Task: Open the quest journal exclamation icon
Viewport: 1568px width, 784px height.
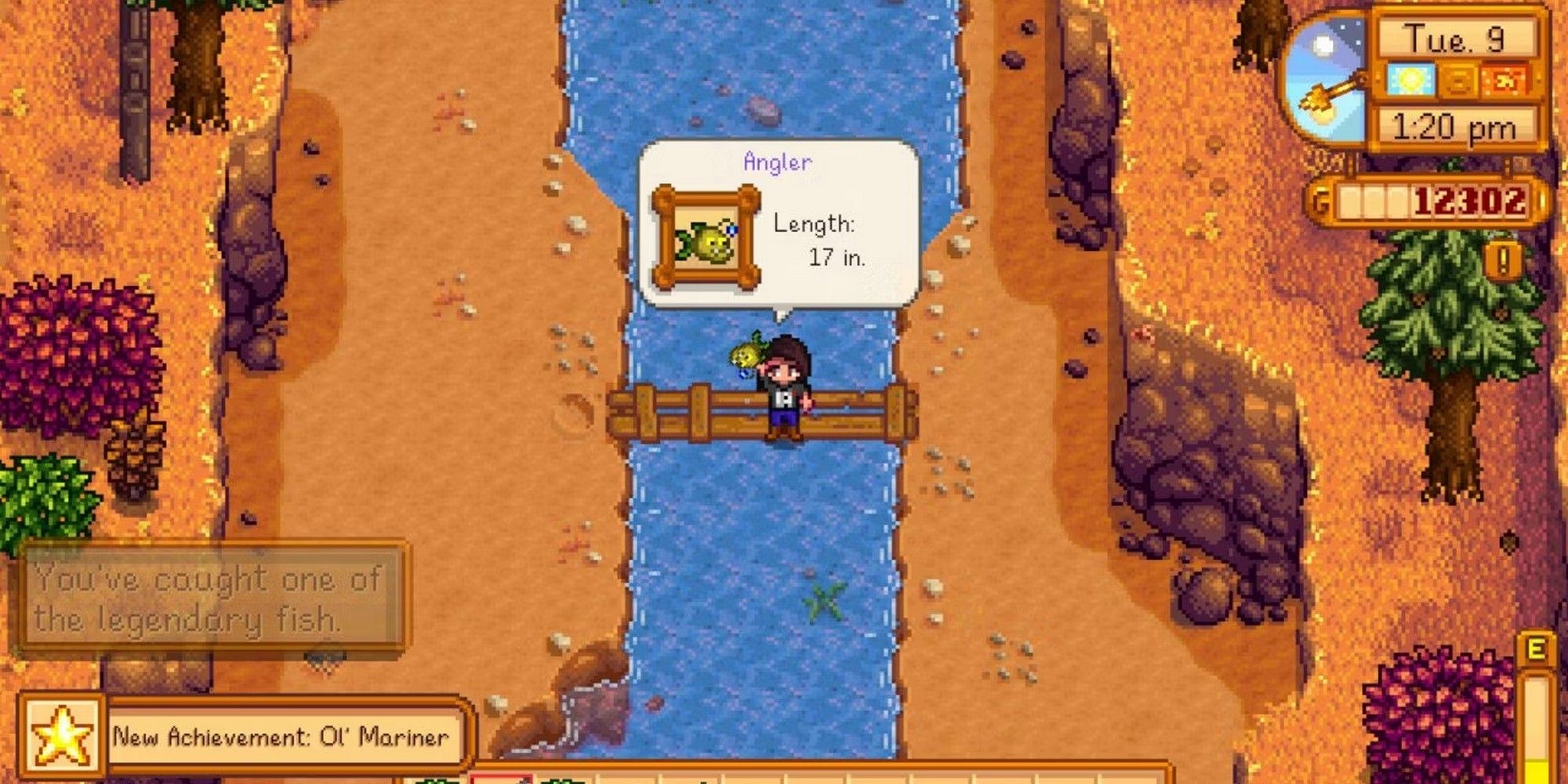Action: 1502,261
